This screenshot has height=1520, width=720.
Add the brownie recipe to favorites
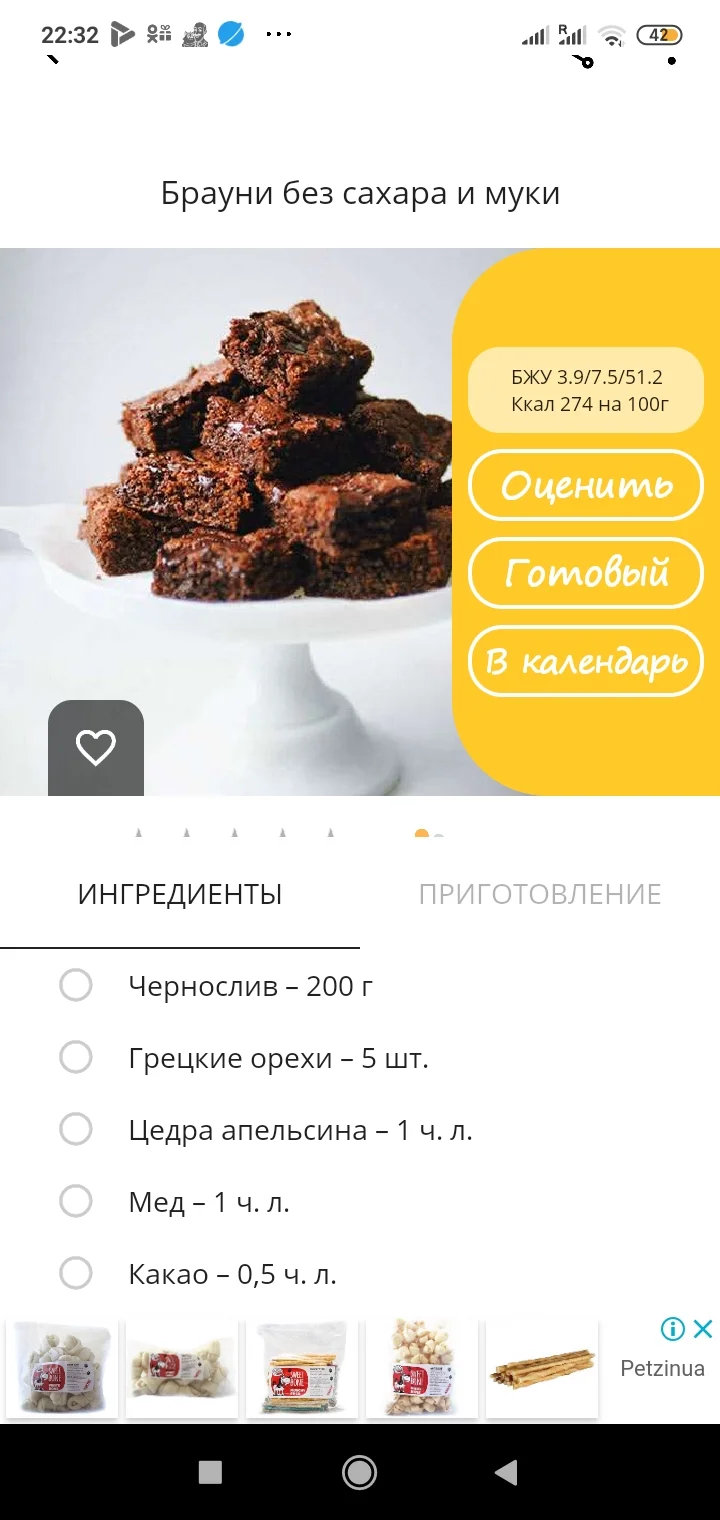pos(96,748)
